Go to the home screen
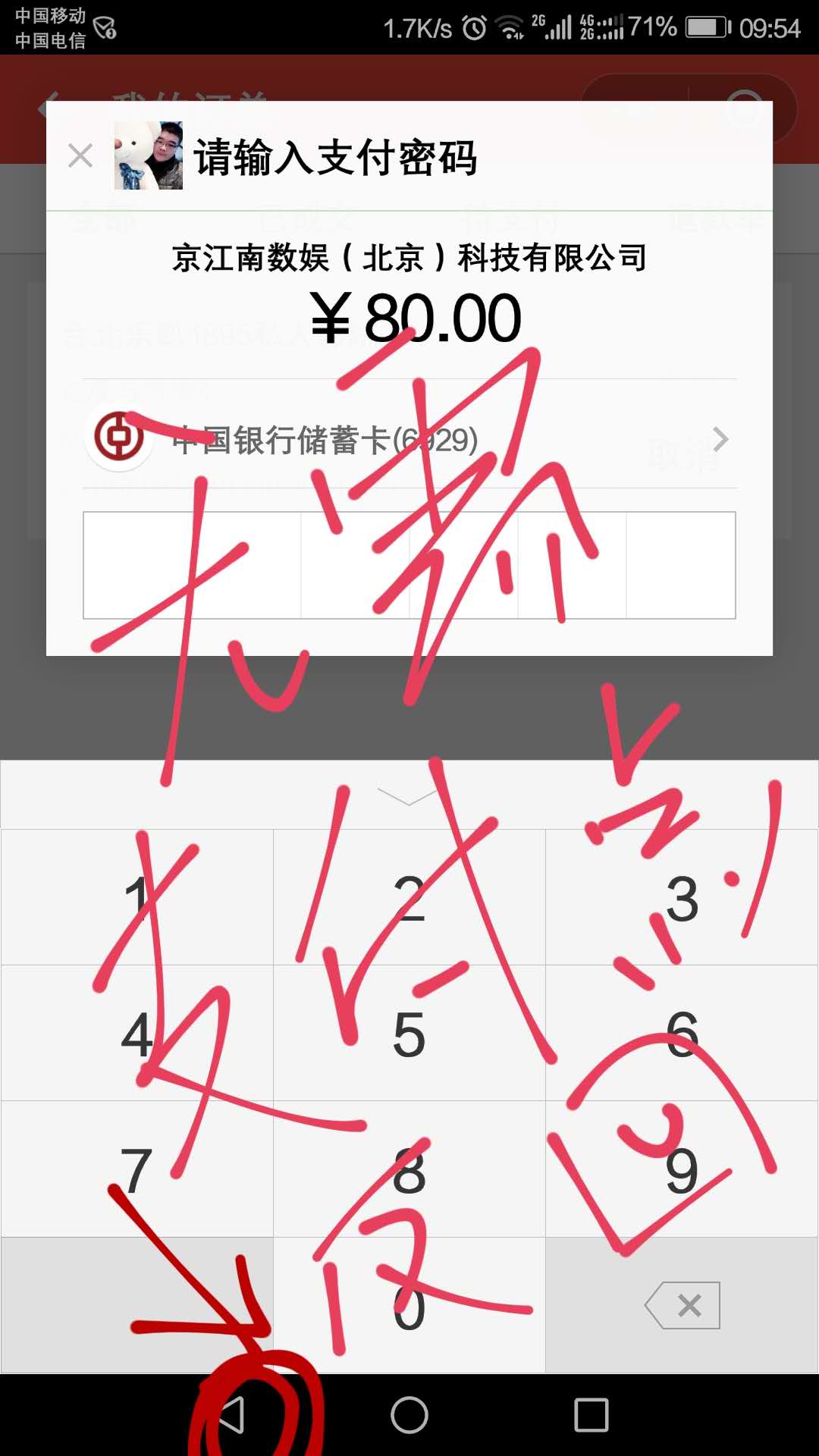The image size is (819, 1456). coord(409,1415)
